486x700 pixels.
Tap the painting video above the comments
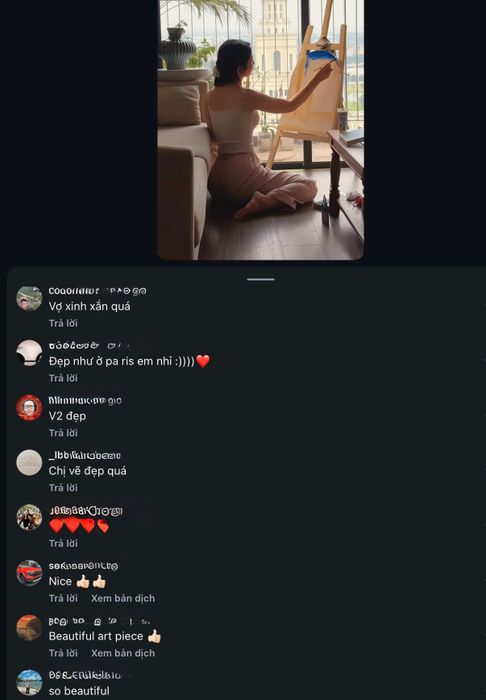coord(261,129)
